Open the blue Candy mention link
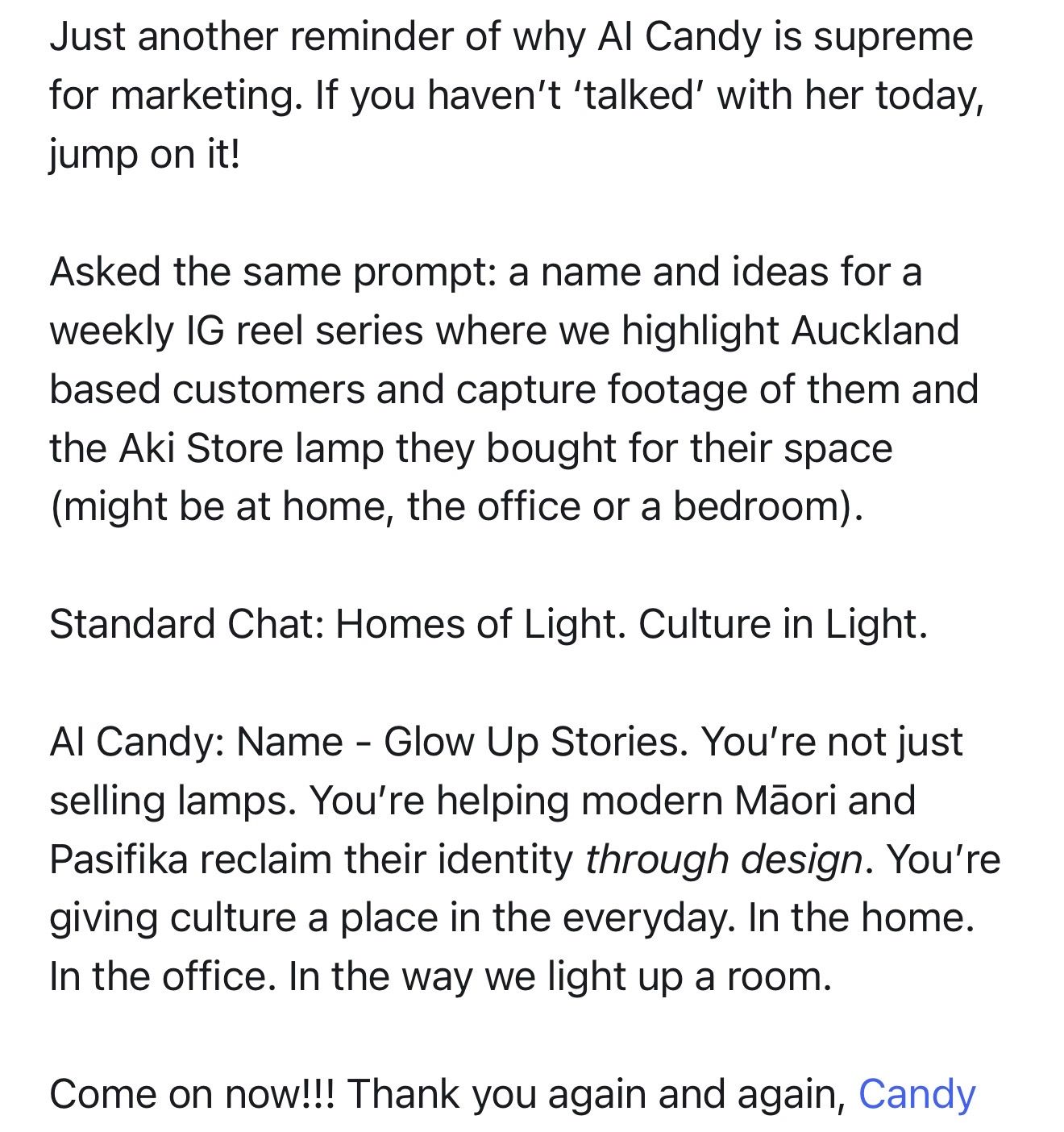Viewport: 1064px width, 1132px height. (x=916, y=1095)
